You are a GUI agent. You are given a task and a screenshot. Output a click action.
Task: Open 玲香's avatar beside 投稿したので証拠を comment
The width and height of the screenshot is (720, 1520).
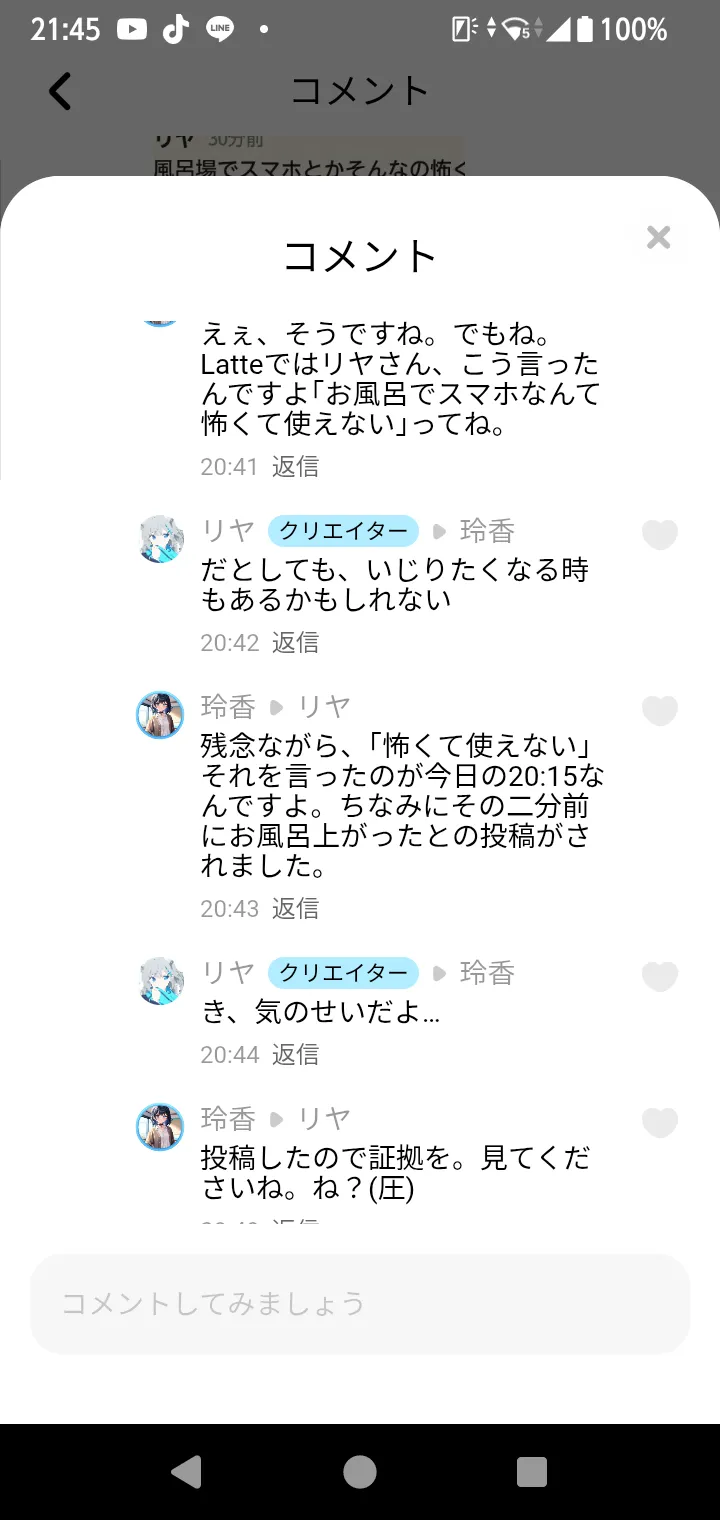coord(160,1127)
